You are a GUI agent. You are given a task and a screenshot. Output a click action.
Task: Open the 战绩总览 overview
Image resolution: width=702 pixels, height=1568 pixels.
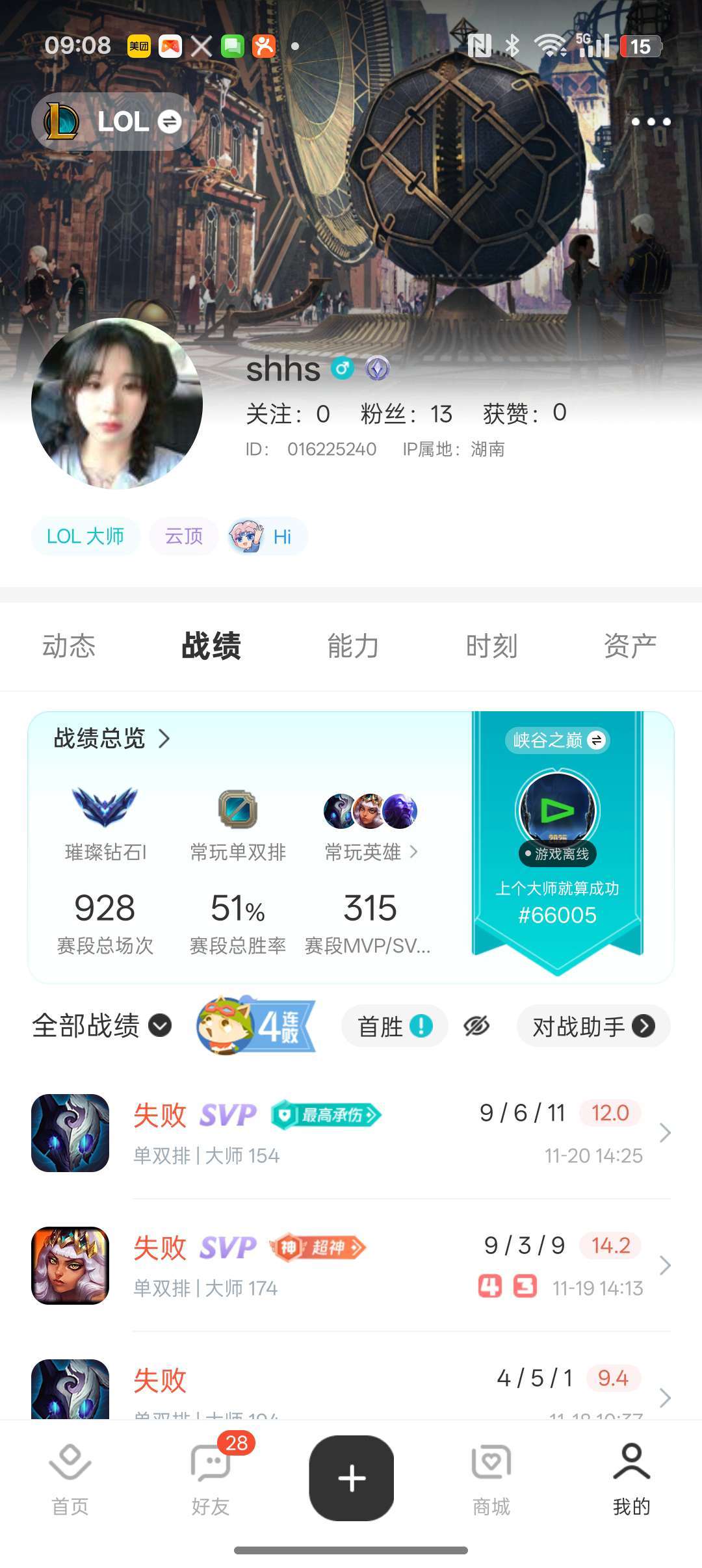click(112, 738)
